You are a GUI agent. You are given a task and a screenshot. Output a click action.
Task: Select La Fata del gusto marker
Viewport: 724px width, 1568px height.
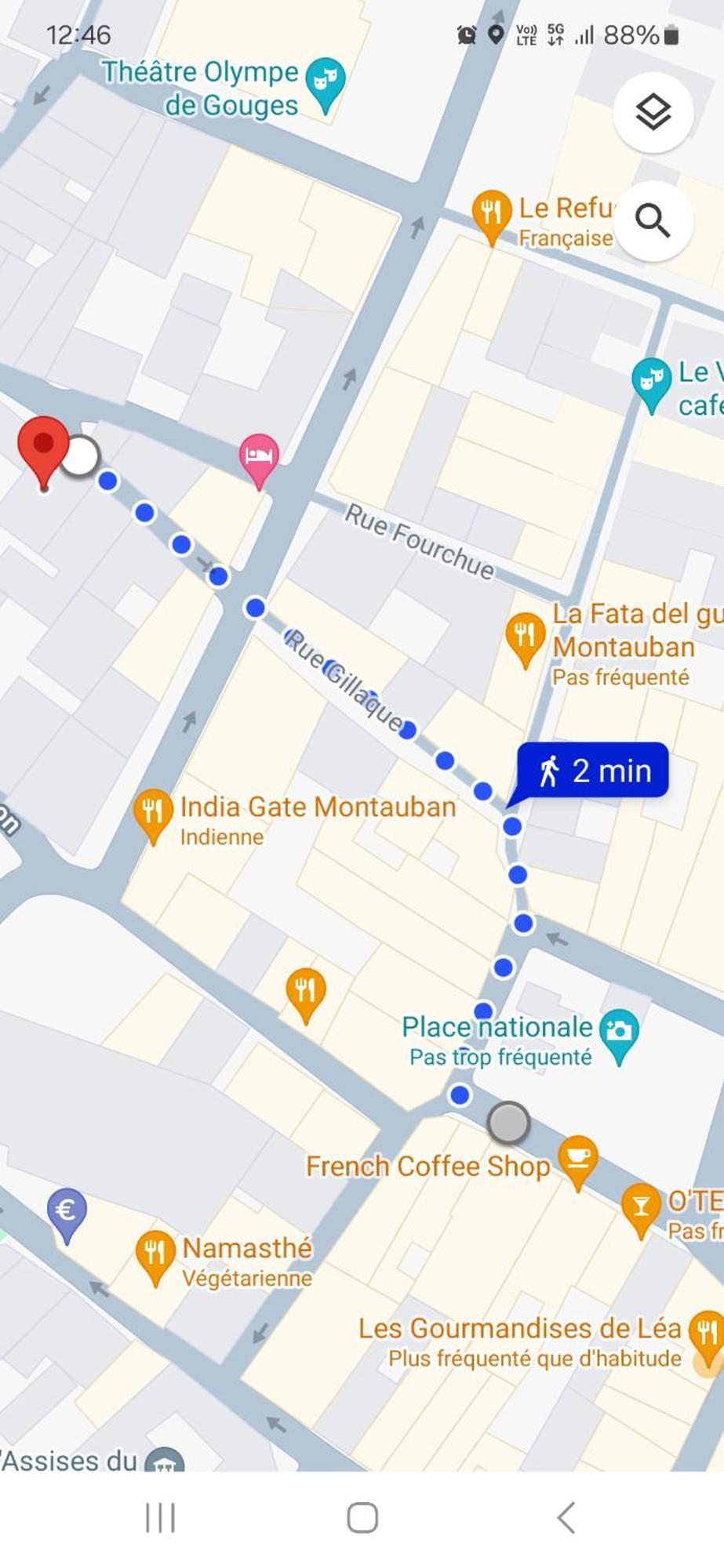pos(525,635)
